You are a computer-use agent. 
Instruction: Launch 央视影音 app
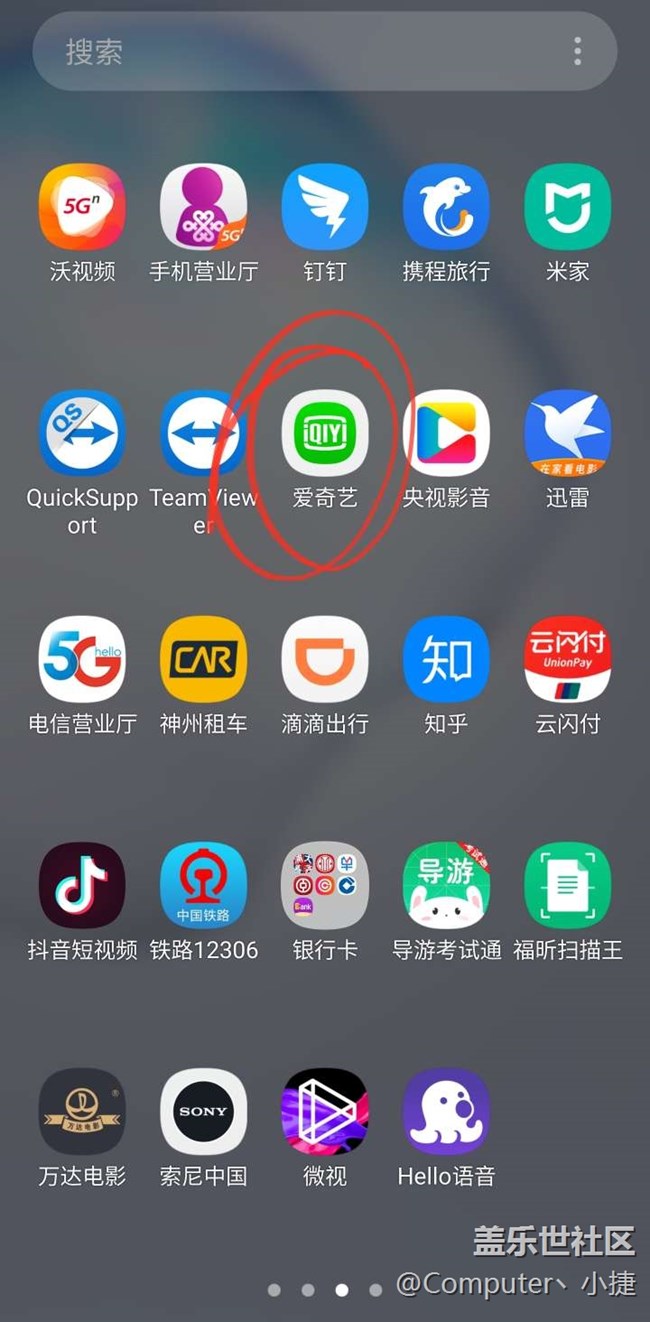446,433
